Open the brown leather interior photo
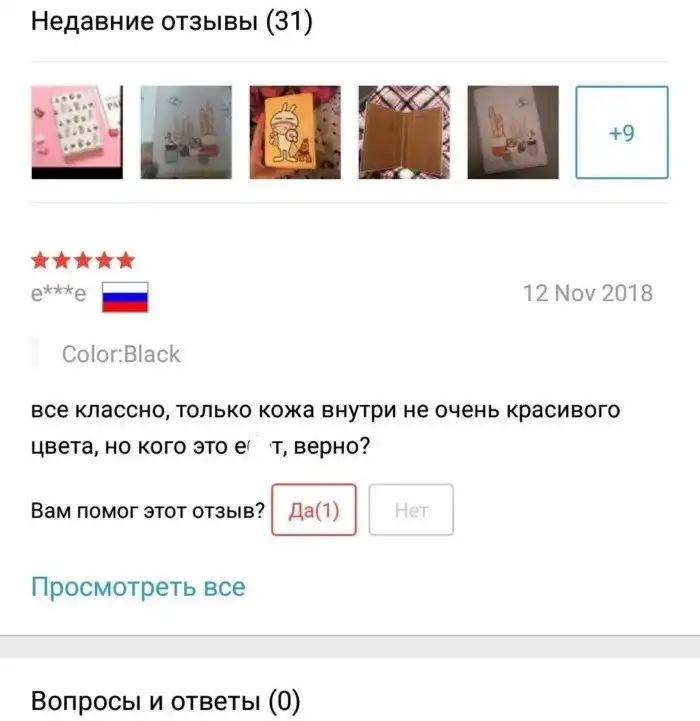The width and height of the screenshot is (700, 721). click(404, 132)
